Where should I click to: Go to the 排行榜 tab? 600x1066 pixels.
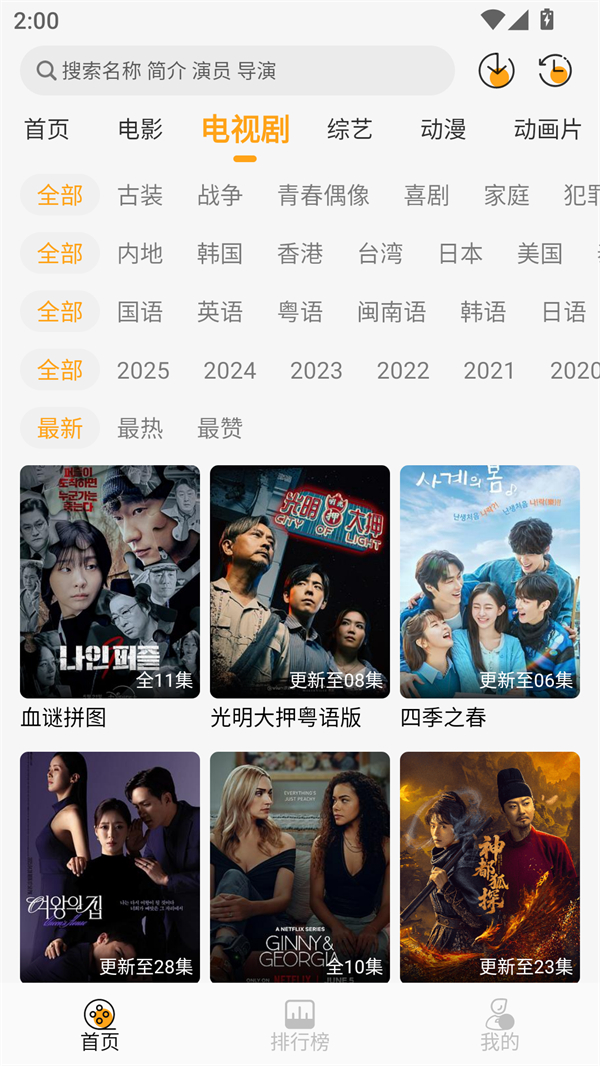point(300,1026)
